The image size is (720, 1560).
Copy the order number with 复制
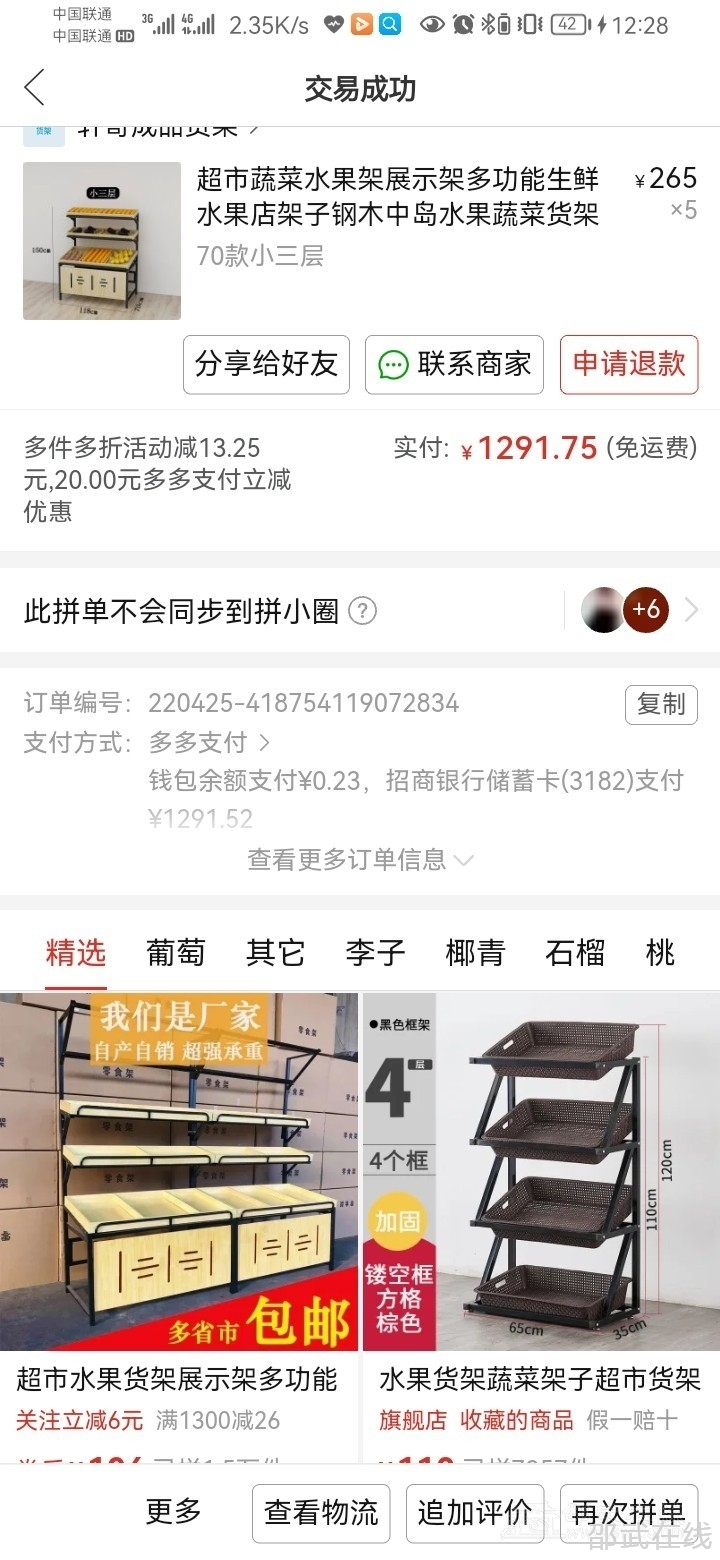coord(661,705)
